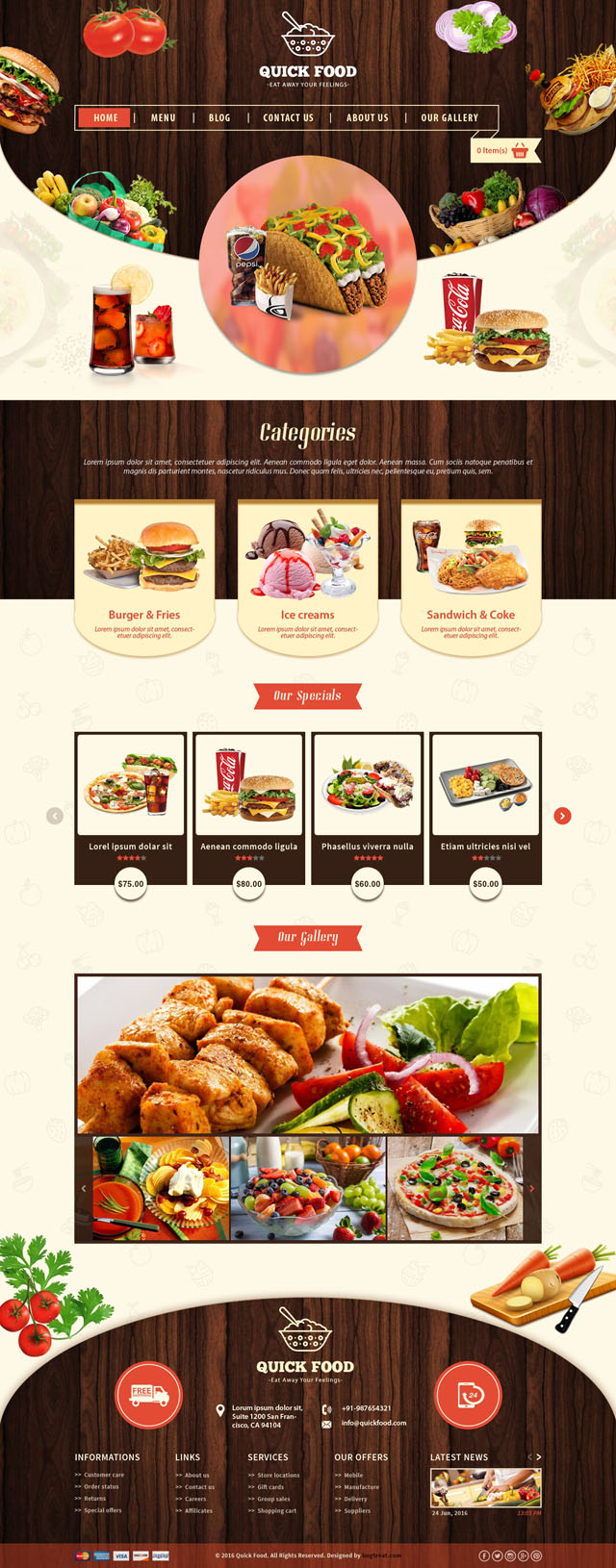Open the Ice creams category
616x1568 pixels.
(x=308, y=575)
